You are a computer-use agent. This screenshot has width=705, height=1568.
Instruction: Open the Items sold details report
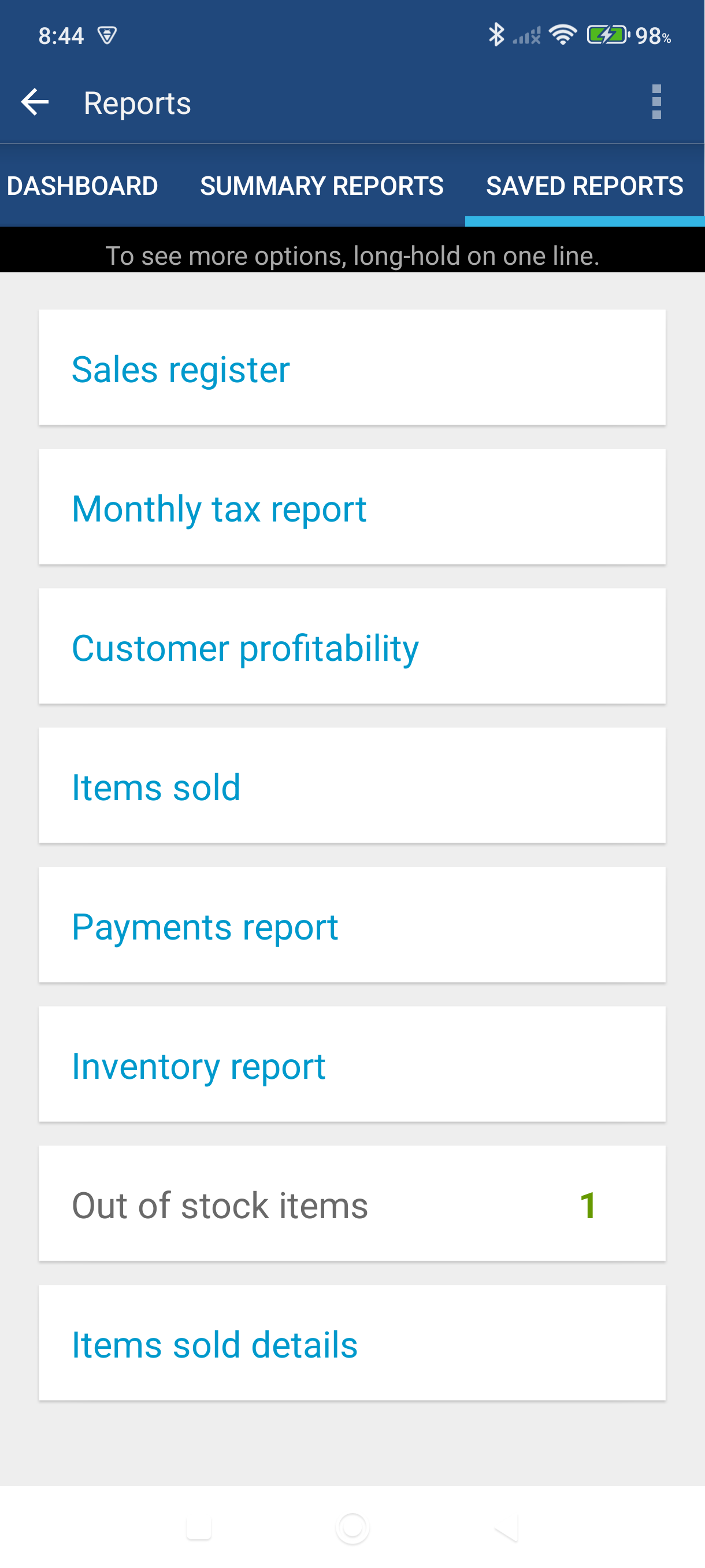[x=352, y=1344]
